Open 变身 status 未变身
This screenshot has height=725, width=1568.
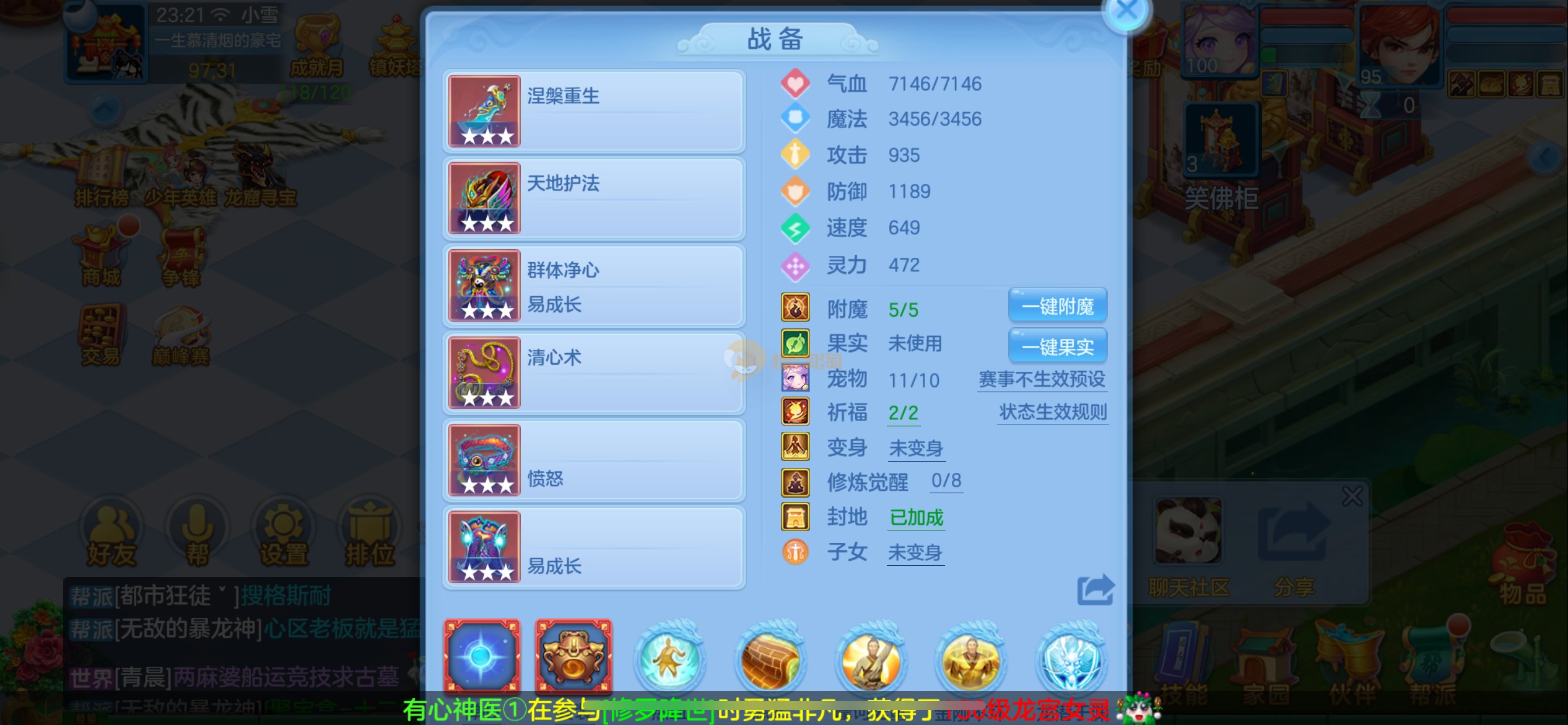pos(915,448)
